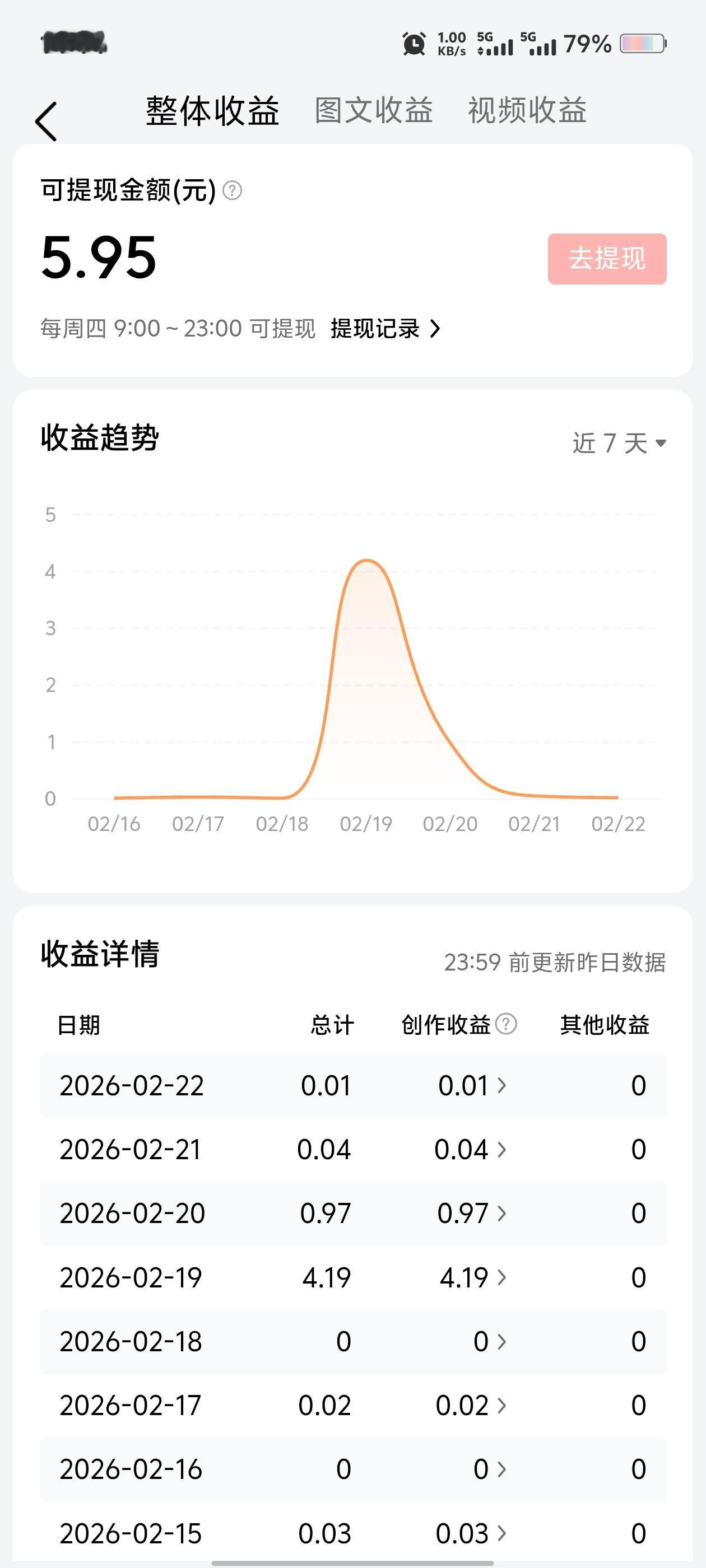View 0.02 创作收益 breakdown for 2026-02-17
Image resolution: width=706 pixels, height=1568 pixels.
(471, 1405)
